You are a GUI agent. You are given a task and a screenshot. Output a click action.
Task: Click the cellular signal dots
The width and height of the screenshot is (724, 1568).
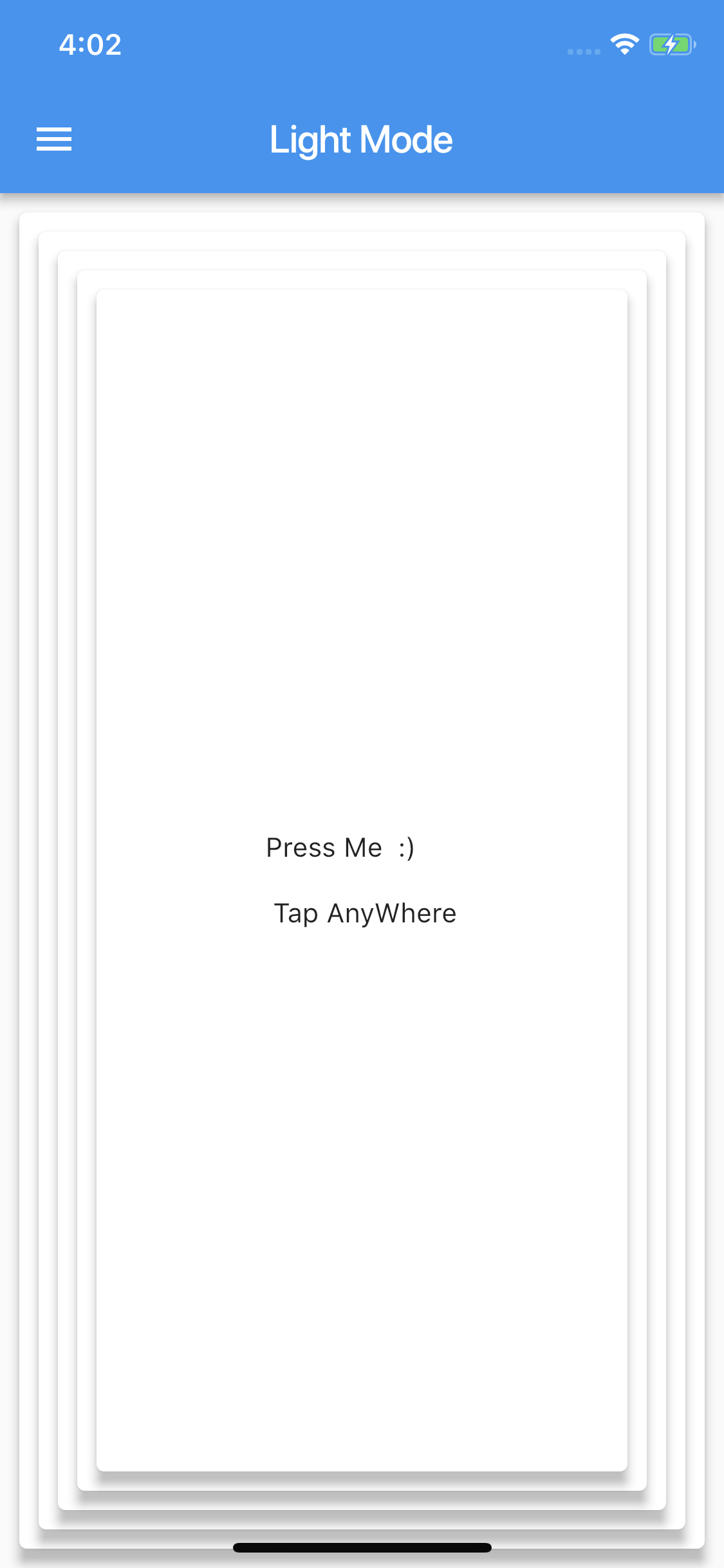click(x=584, y=51)
